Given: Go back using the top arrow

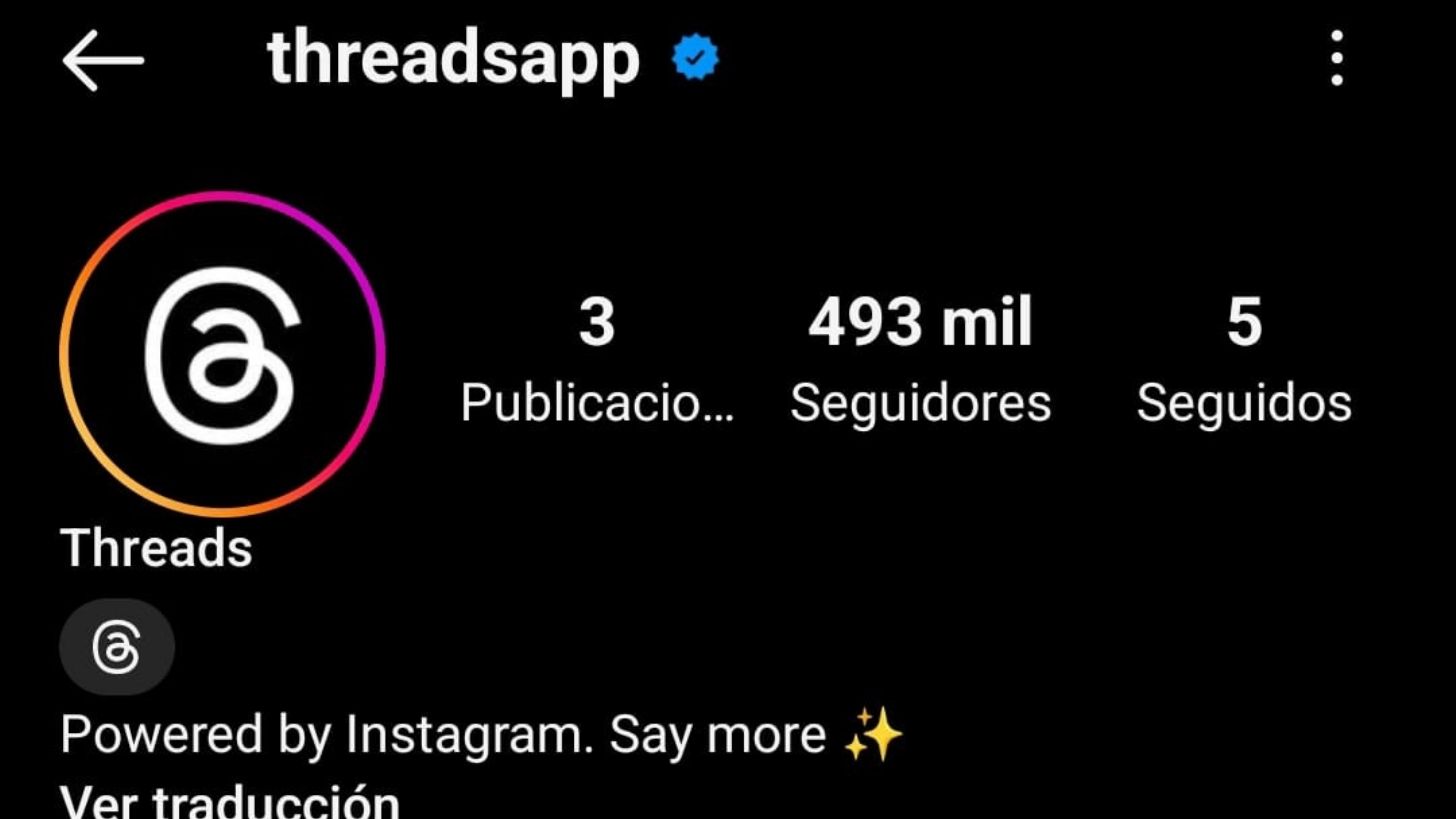Looking at the screenshot, I should [103, 60].
